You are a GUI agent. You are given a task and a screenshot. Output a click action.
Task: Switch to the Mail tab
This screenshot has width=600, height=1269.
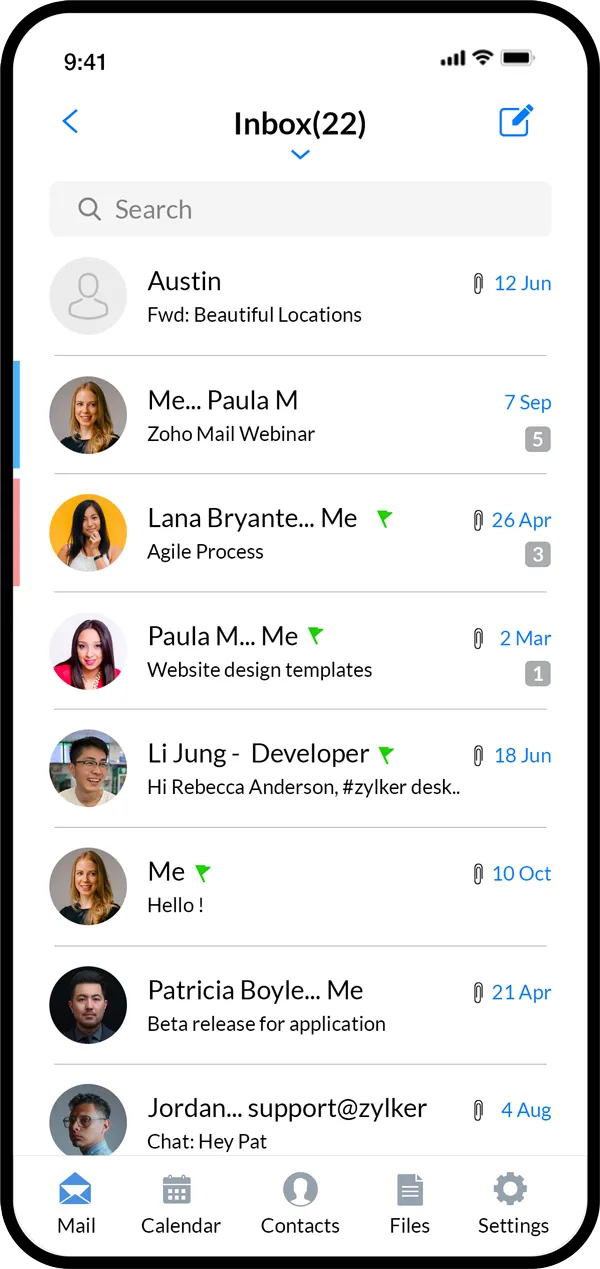point(76,1205)
